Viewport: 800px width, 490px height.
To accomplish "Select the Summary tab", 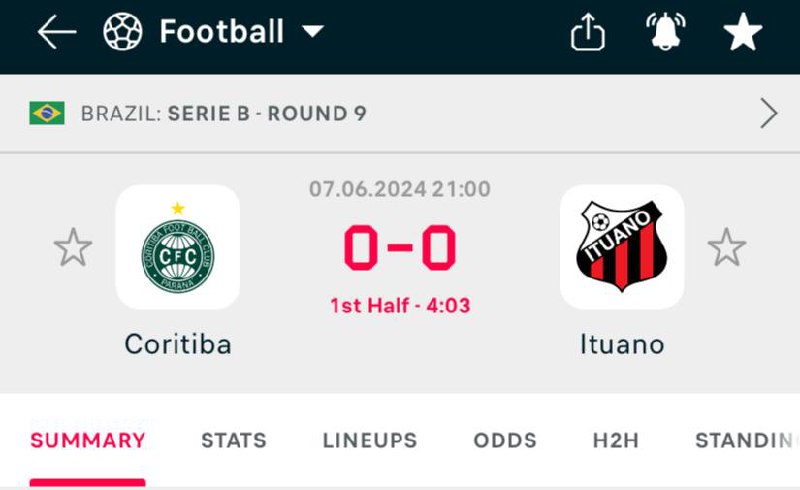I will pos(88,440).
